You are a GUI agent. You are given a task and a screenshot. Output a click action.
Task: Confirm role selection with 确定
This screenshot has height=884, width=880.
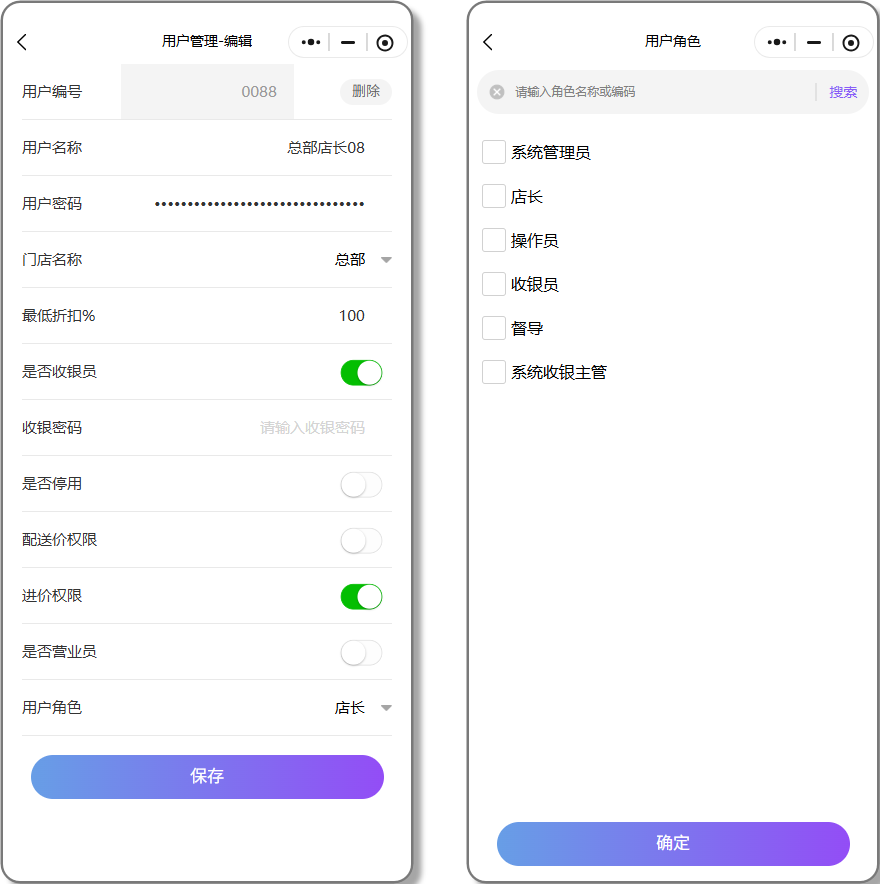[x=673, y=843]
